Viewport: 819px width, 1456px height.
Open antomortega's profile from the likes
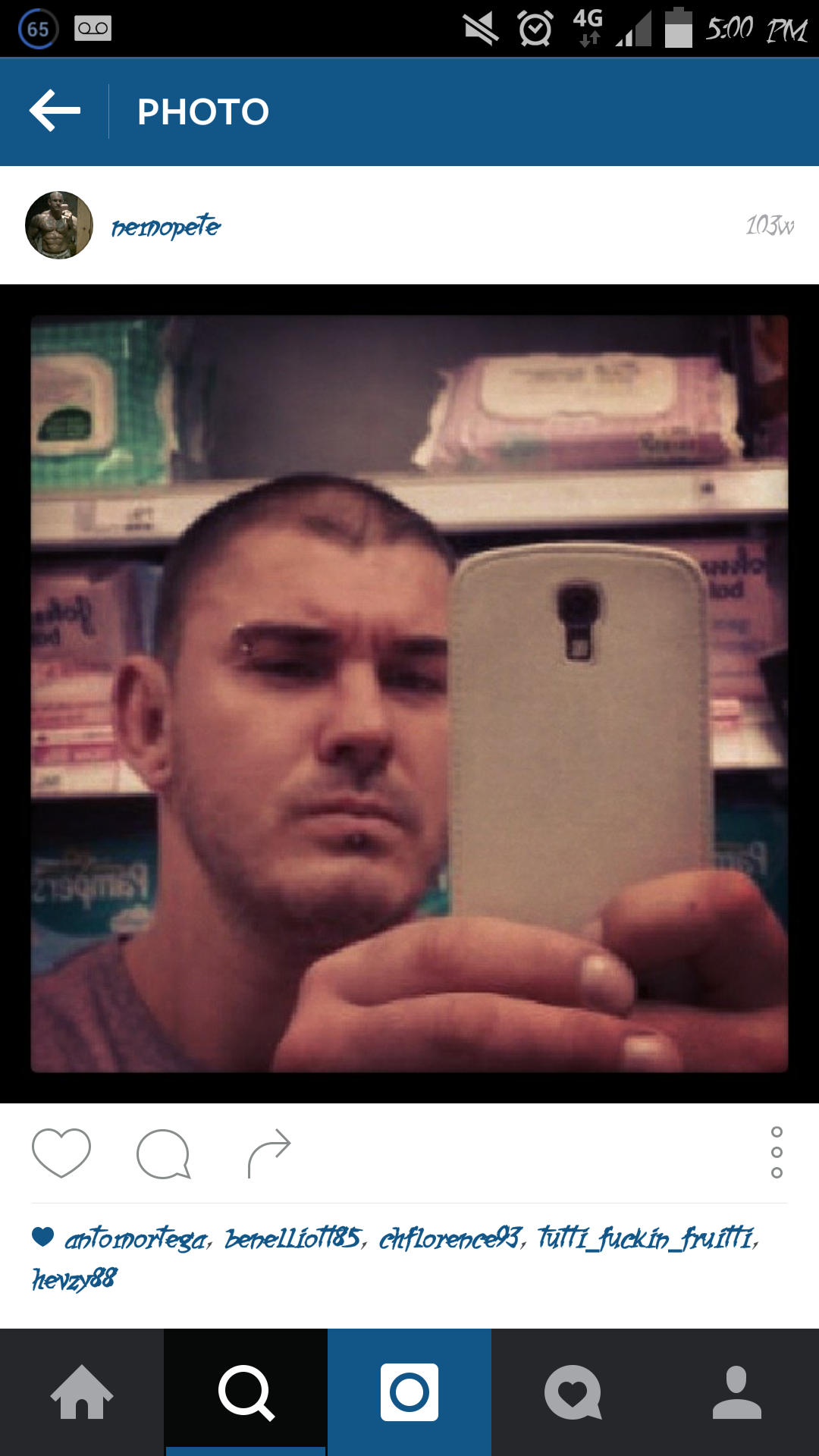click(x=136, y=1239)
